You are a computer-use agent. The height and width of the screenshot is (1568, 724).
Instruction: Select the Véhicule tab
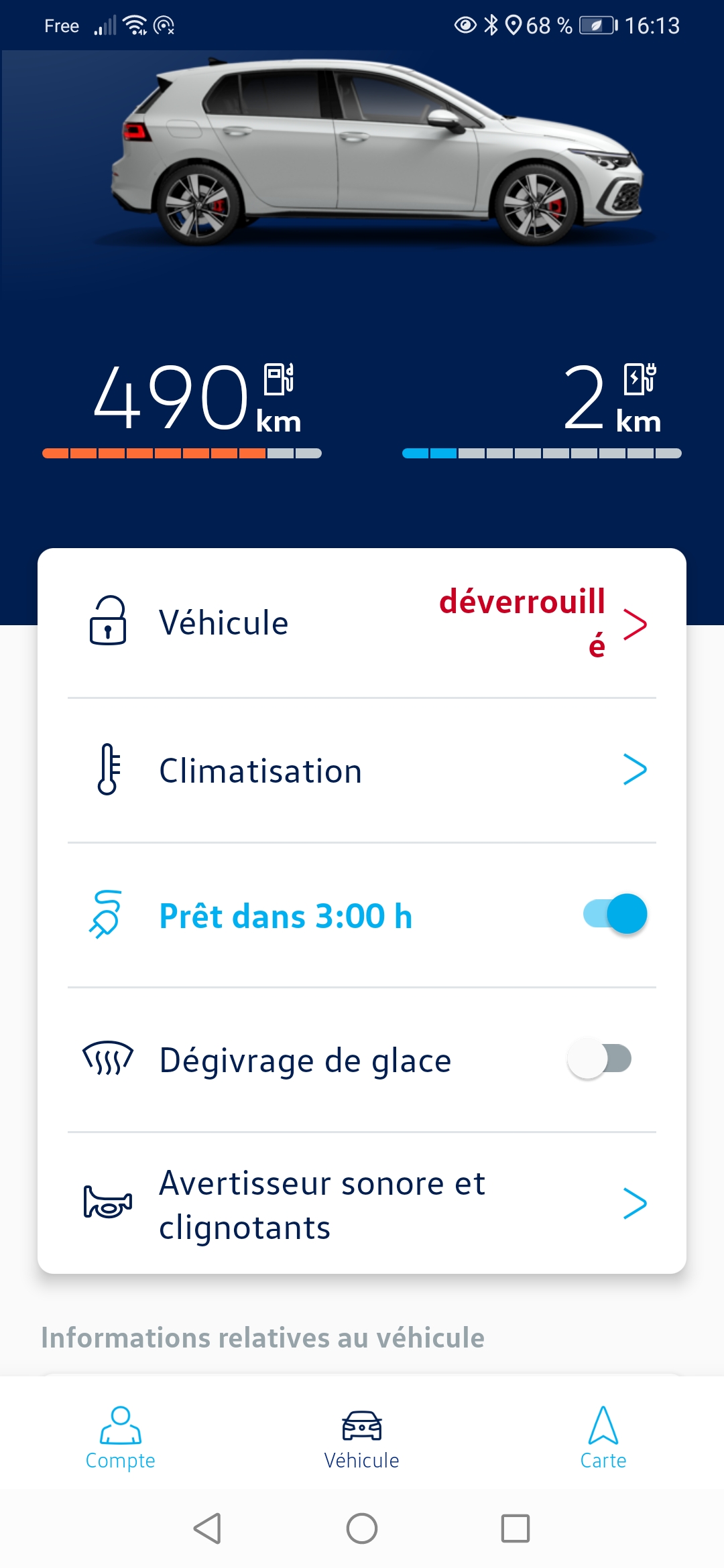(x=362, y=1437)
